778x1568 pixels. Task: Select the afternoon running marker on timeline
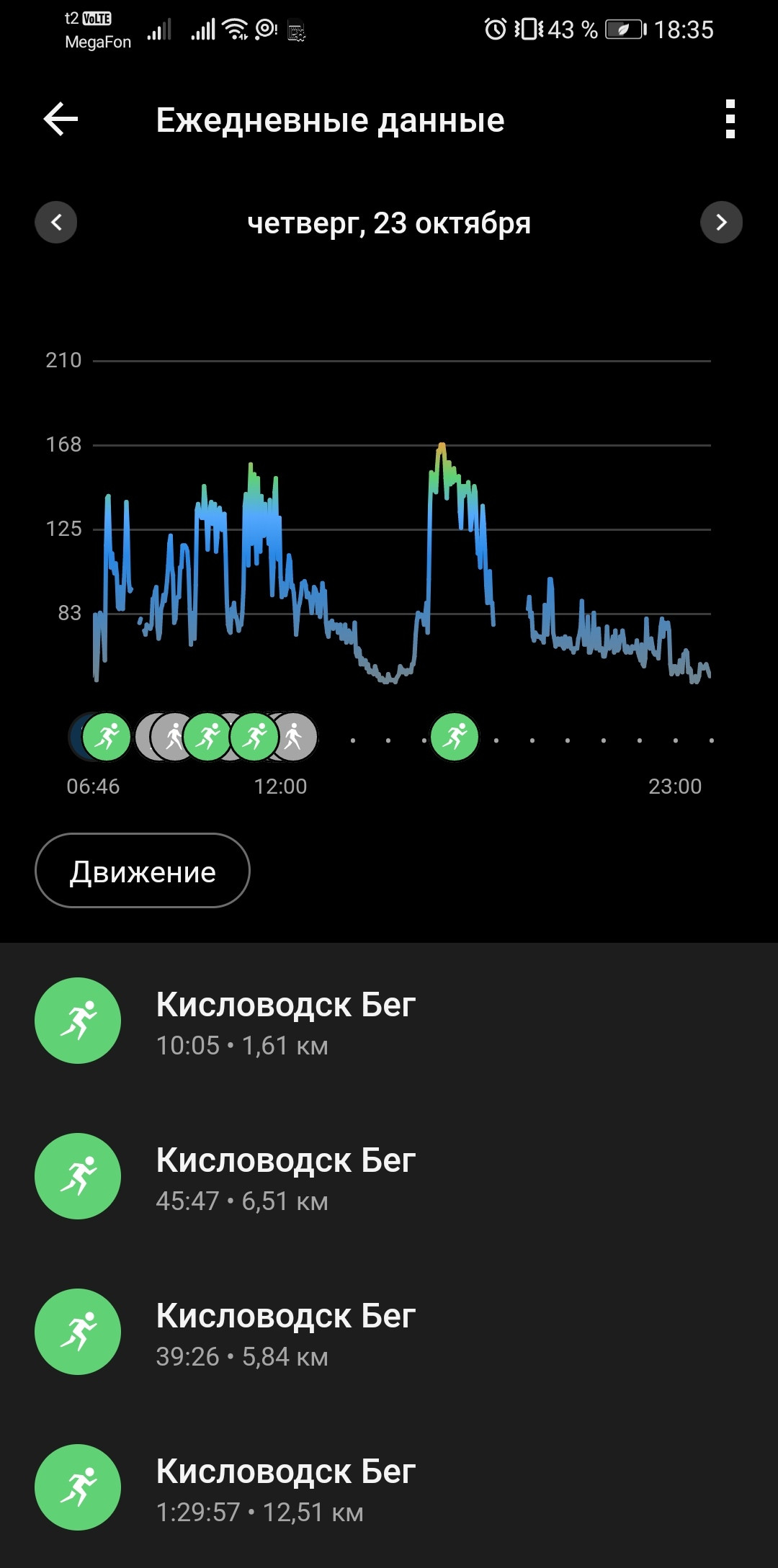pyautogui.click(x=455, y=737)
